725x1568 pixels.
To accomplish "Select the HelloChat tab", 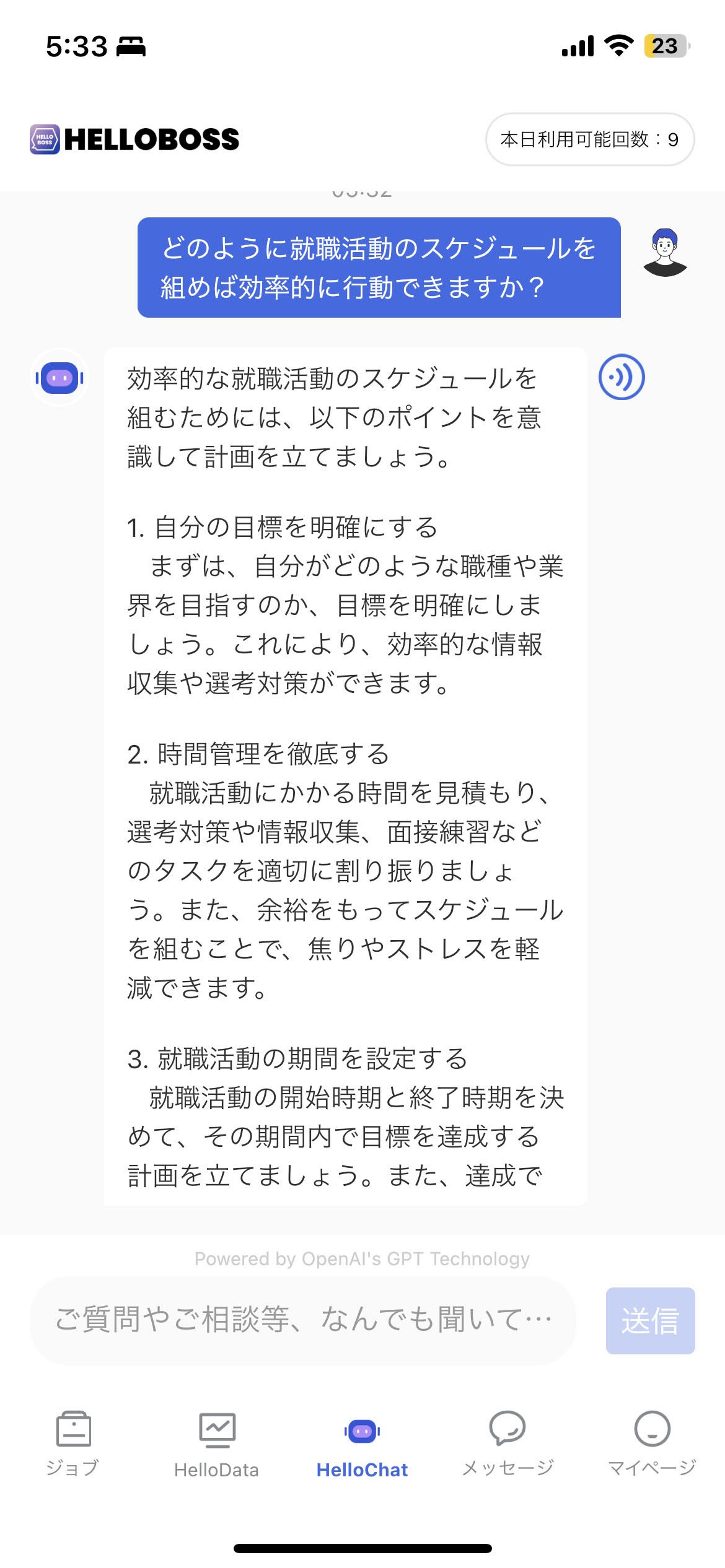I will pos(362,1444).
